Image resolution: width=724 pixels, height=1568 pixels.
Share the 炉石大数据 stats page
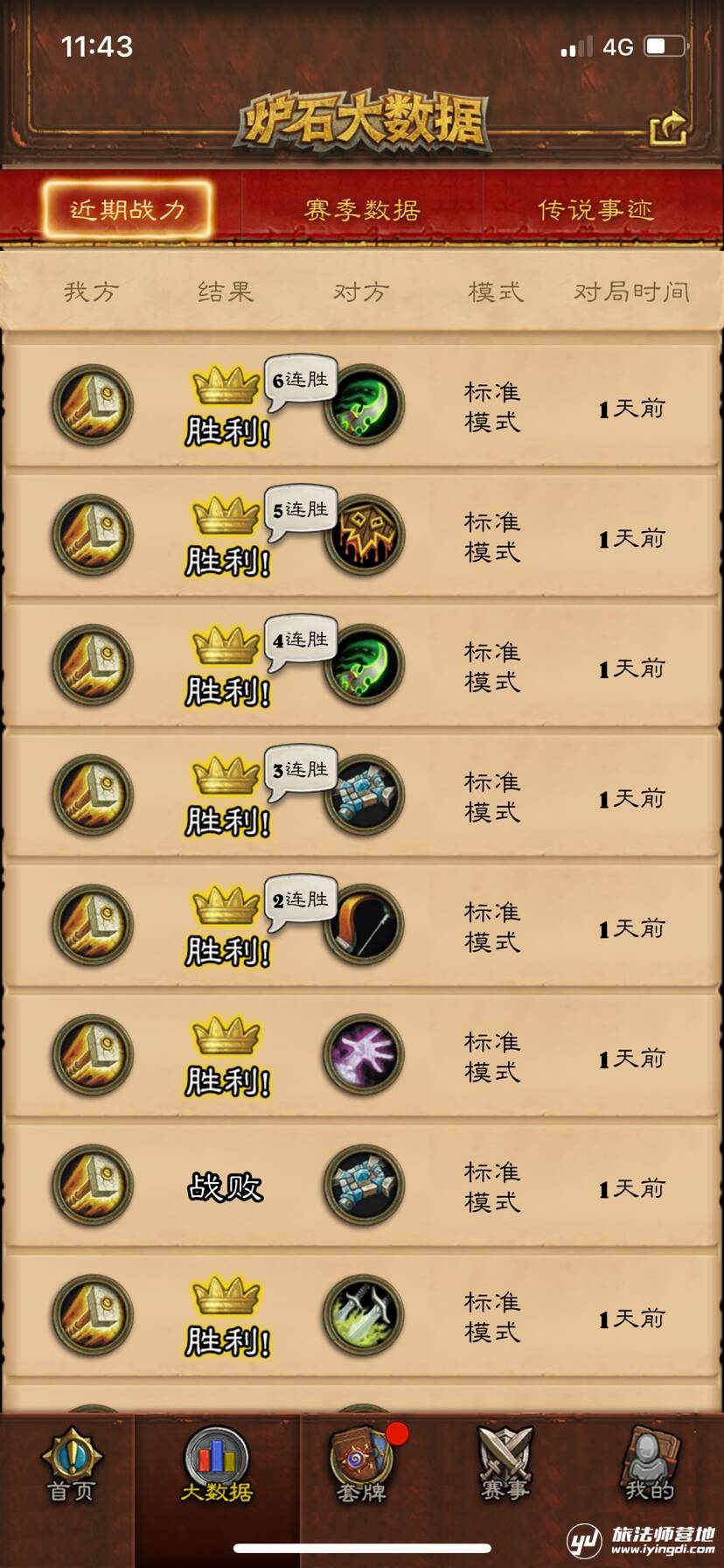click(x=668, y=129)
